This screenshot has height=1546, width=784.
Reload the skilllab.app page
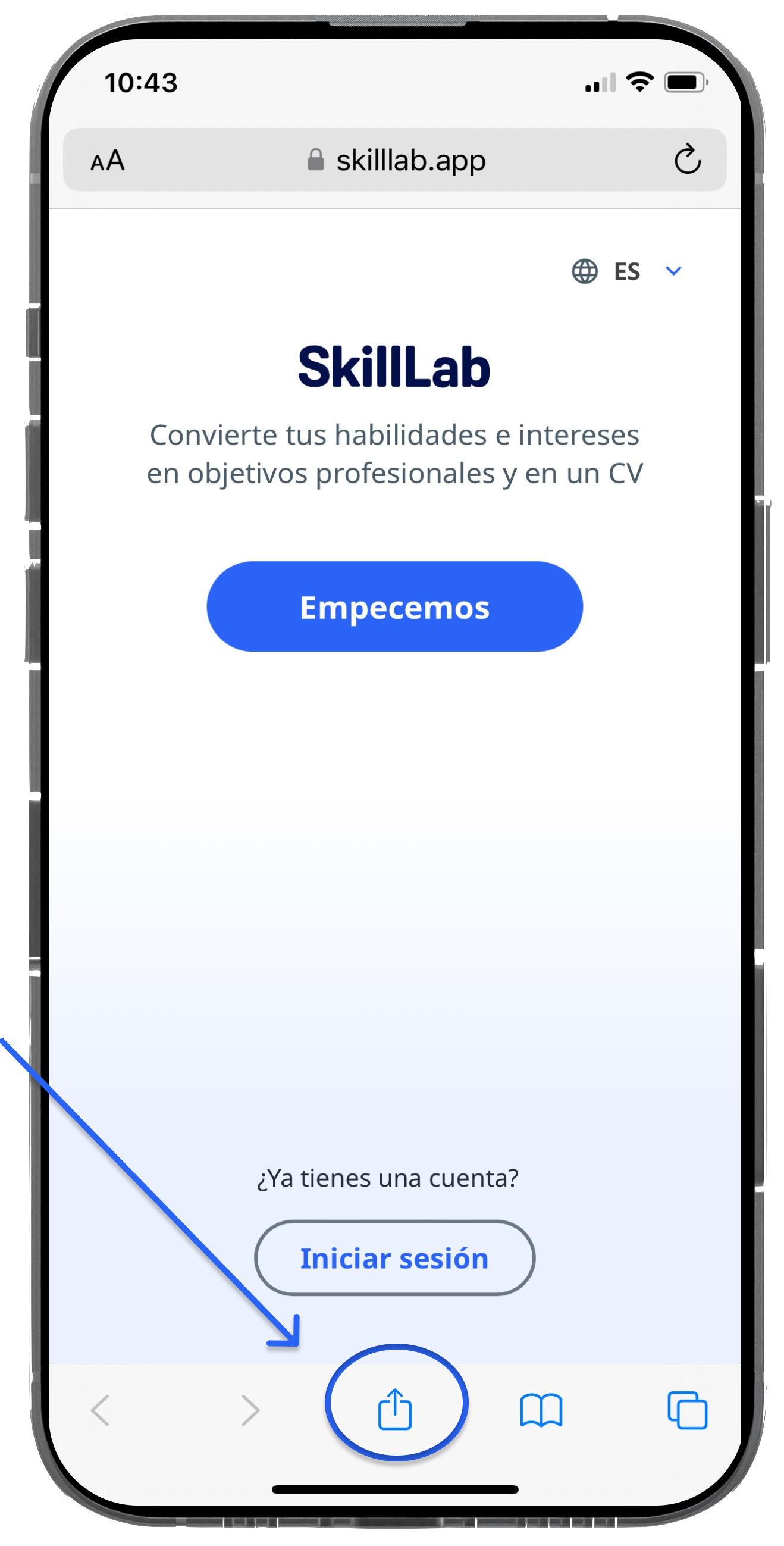tap(687, 159)
